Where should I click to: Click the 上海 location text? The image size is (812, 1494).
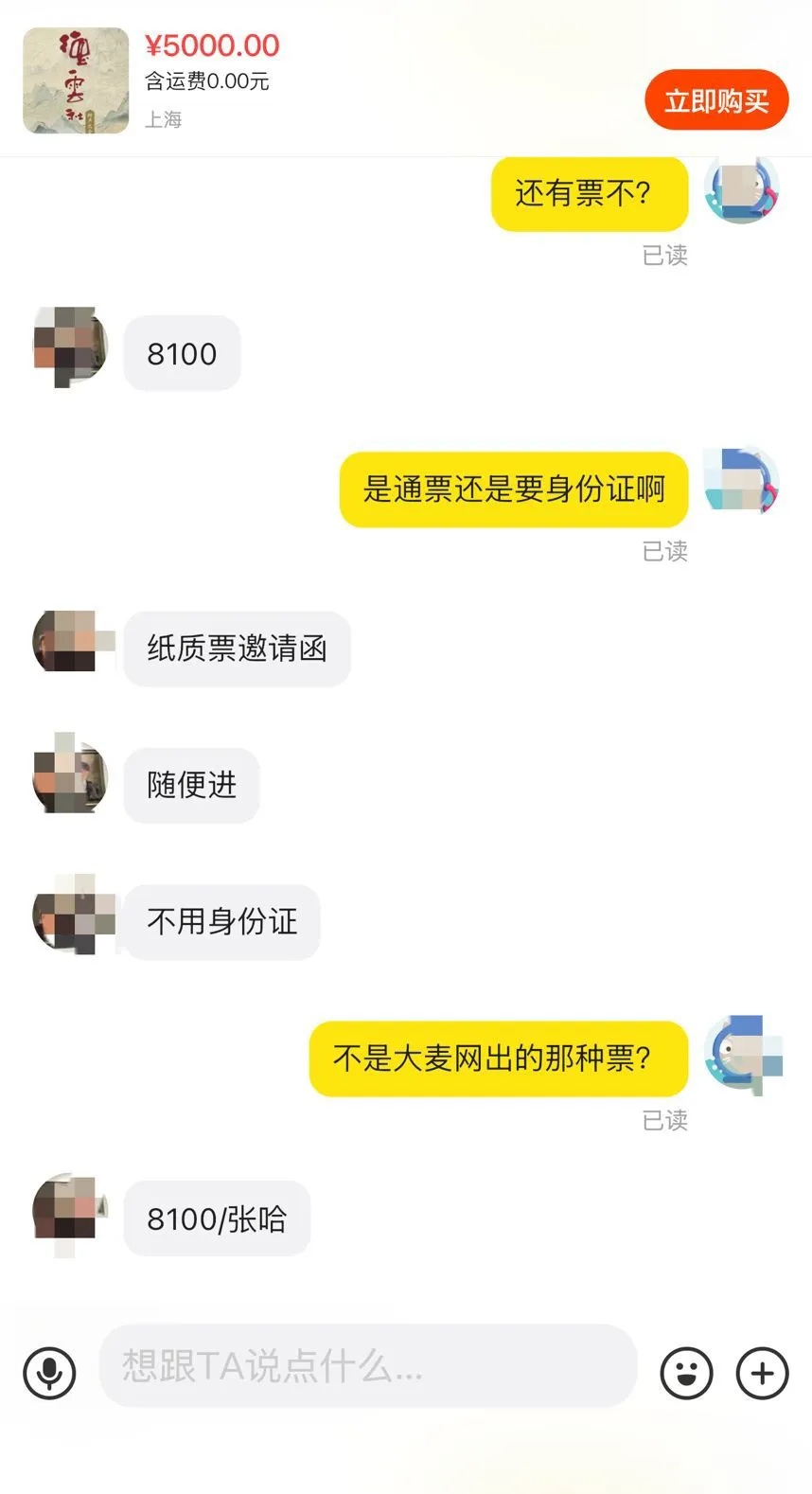tap(164, 119)
